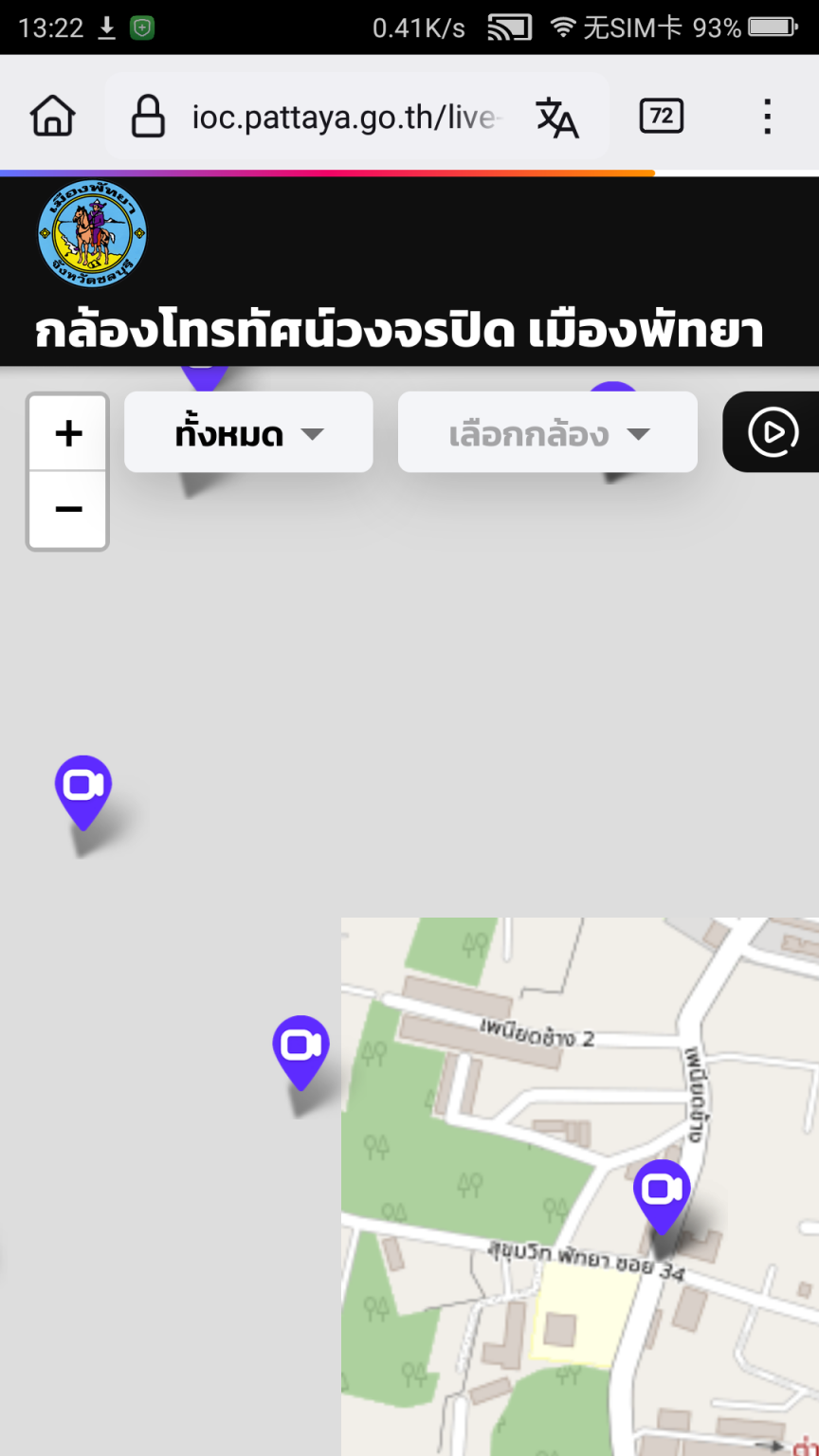Zoom out on the map
The image size is (819, 1456).
point(68,509)
